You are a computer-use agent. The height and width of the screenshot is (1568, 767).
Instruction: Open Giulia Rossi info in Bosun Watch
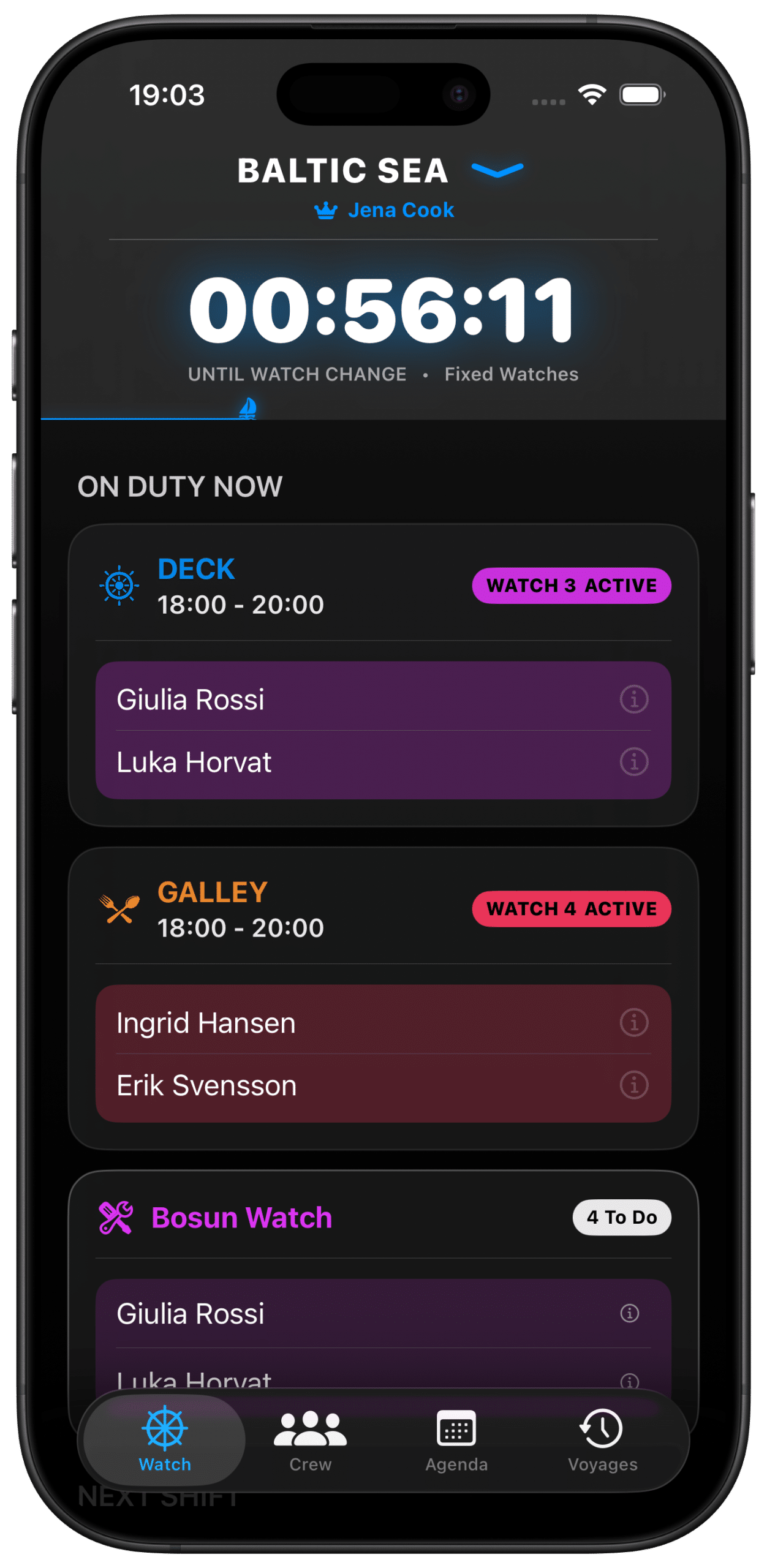click(629, 1313)
